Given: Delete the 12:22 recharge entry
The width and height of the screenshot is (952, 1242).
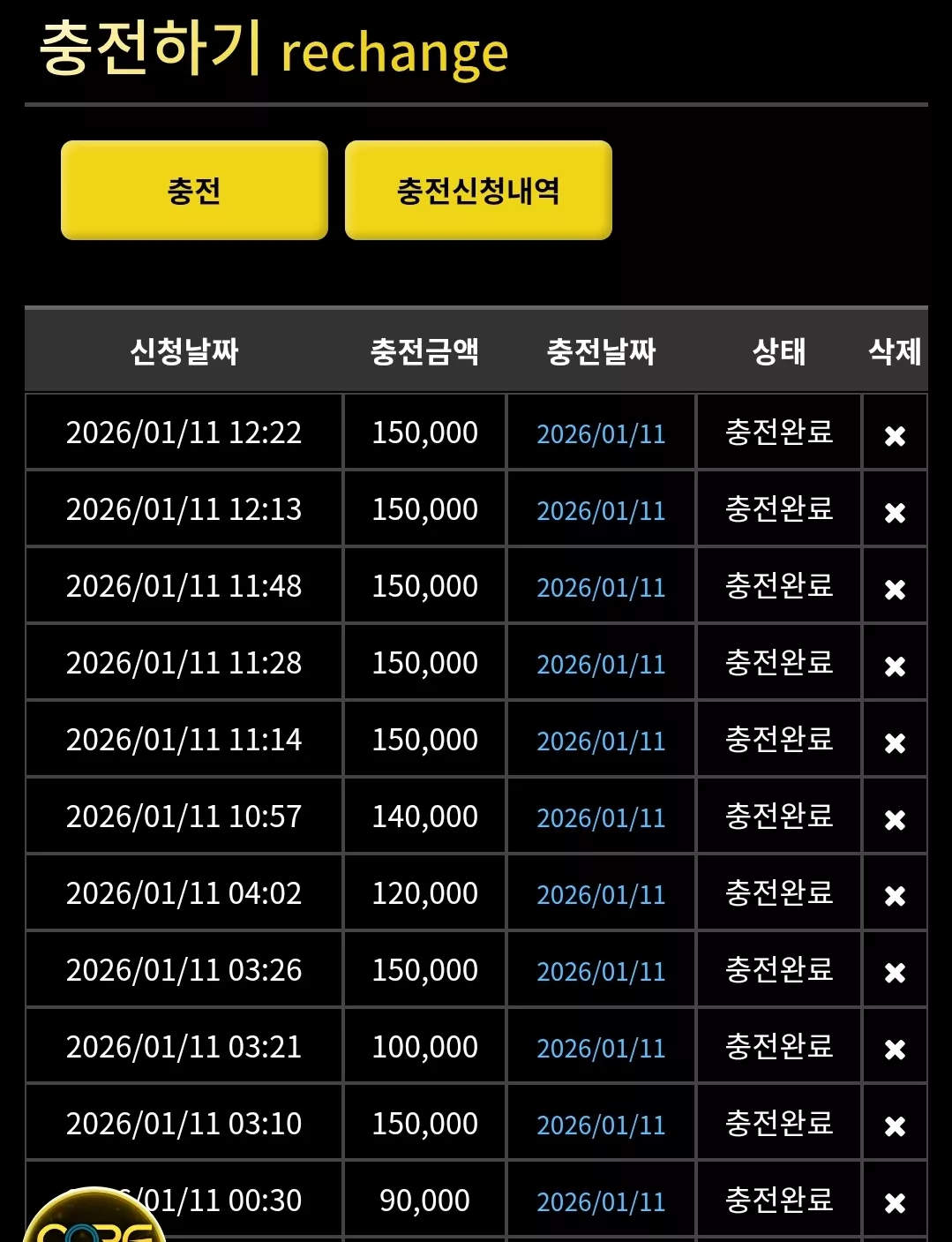Looking at the screenshot, I should point(895,435).
